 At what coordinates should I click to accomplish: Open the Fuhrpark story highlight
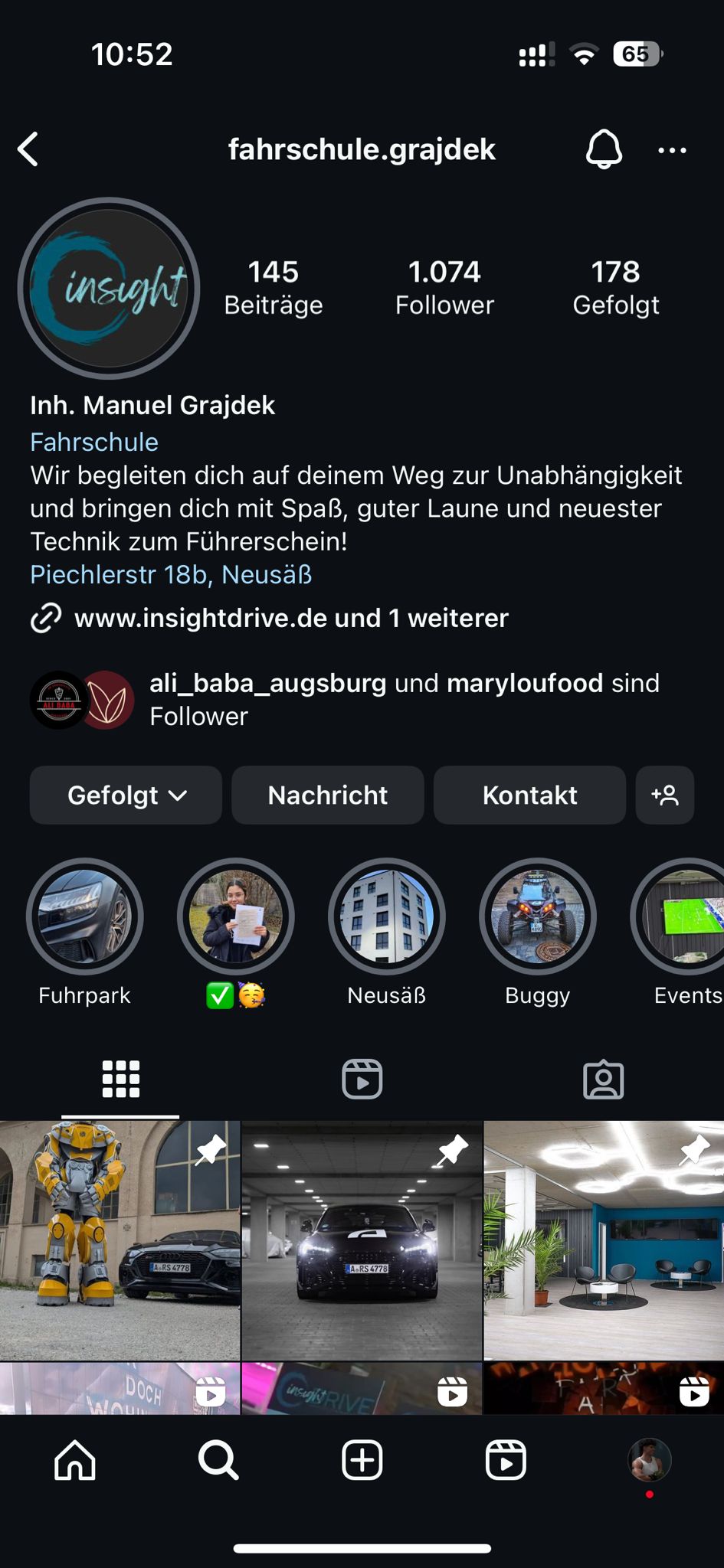point(84,916)
